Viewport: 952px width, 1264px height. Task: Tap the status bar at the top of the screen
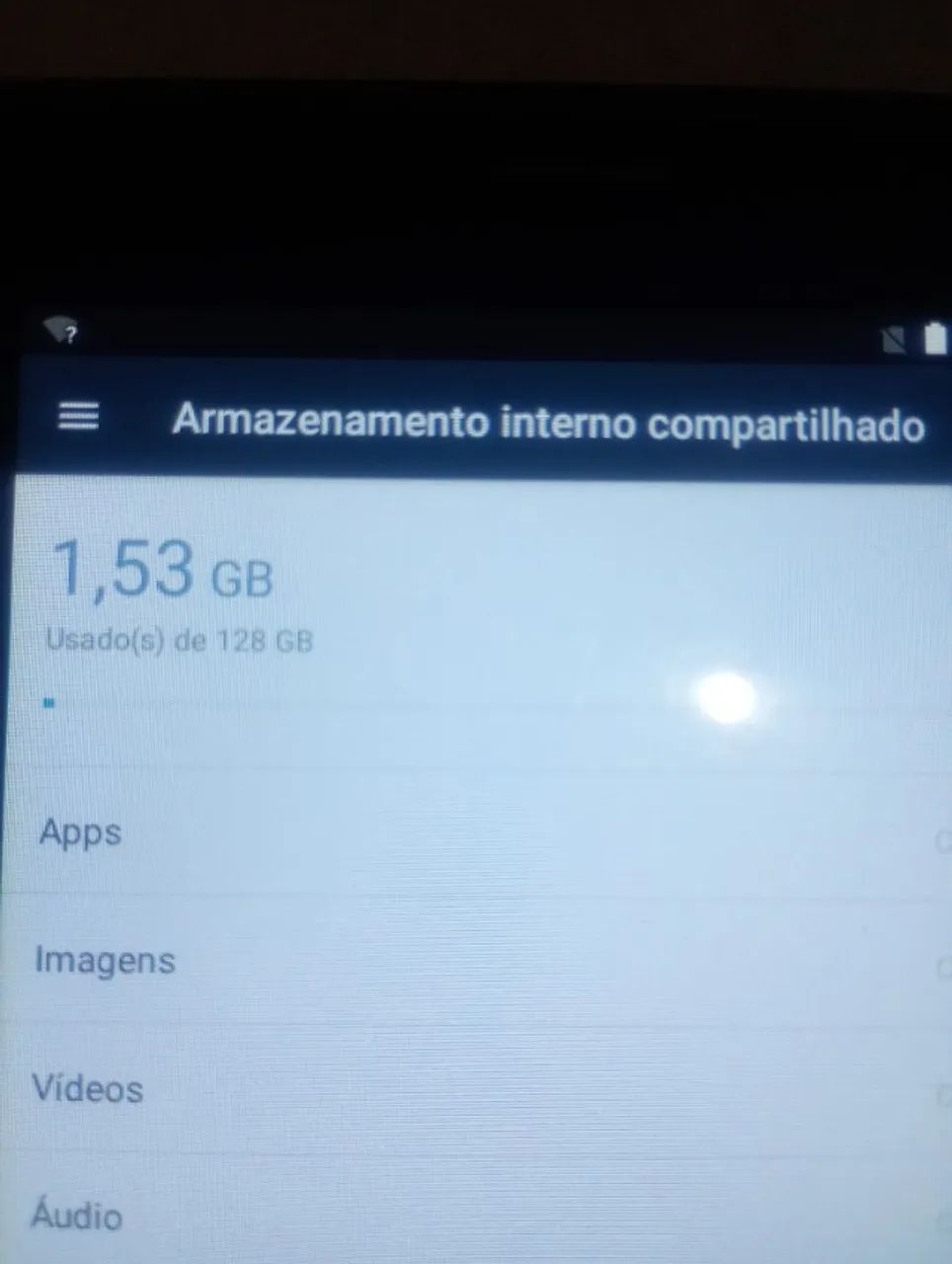point(474,334)
